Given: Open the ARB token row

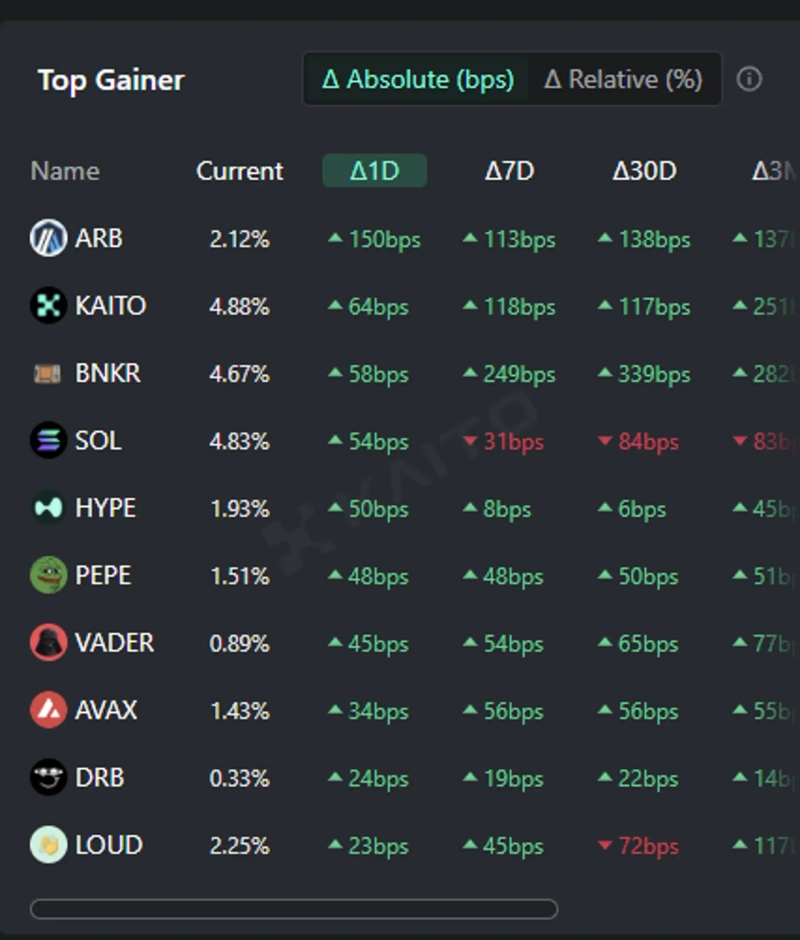Looking at the screenshot, I should (x=98, y=239).
